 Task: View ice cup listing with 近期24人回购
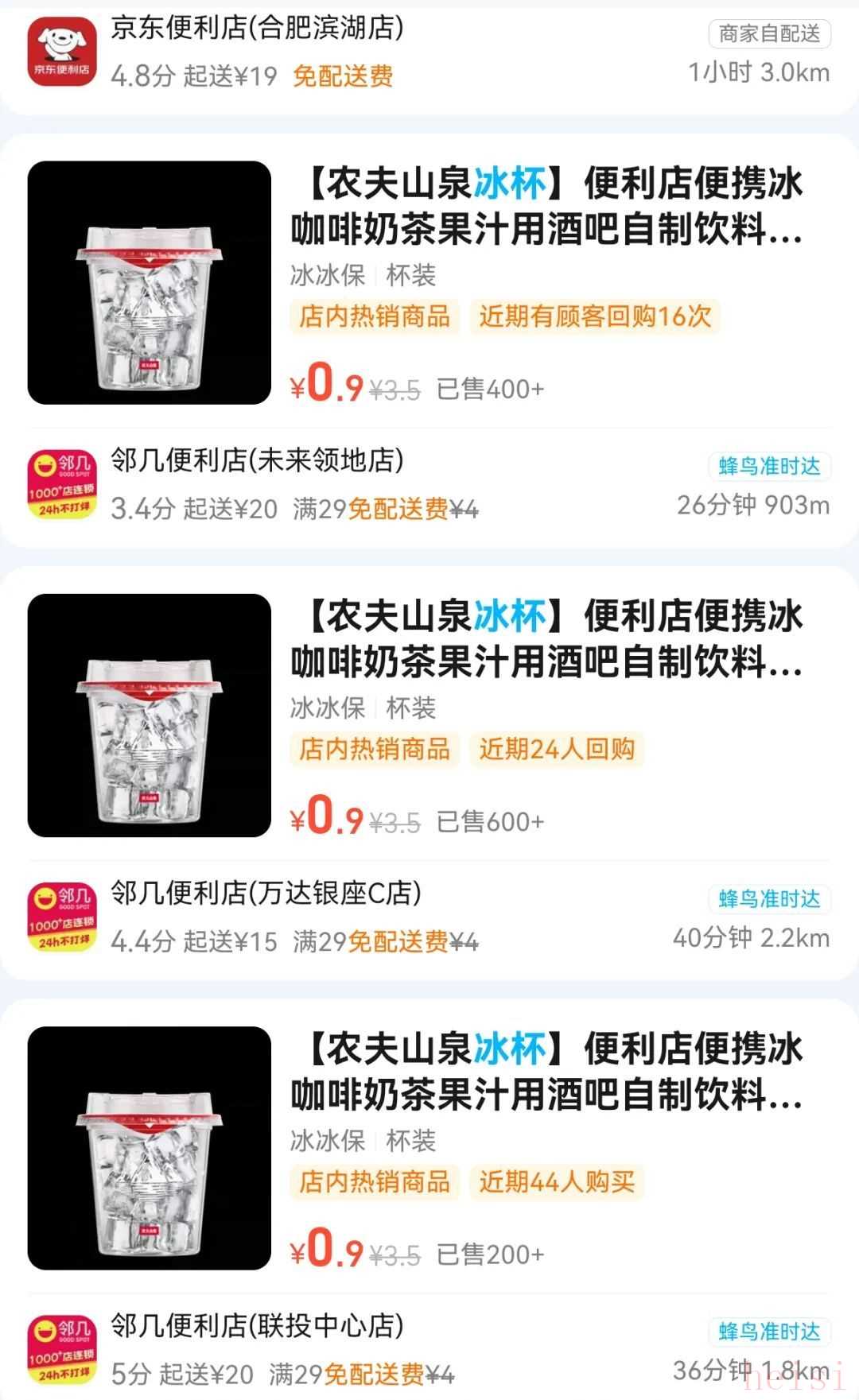coord(429,715)
